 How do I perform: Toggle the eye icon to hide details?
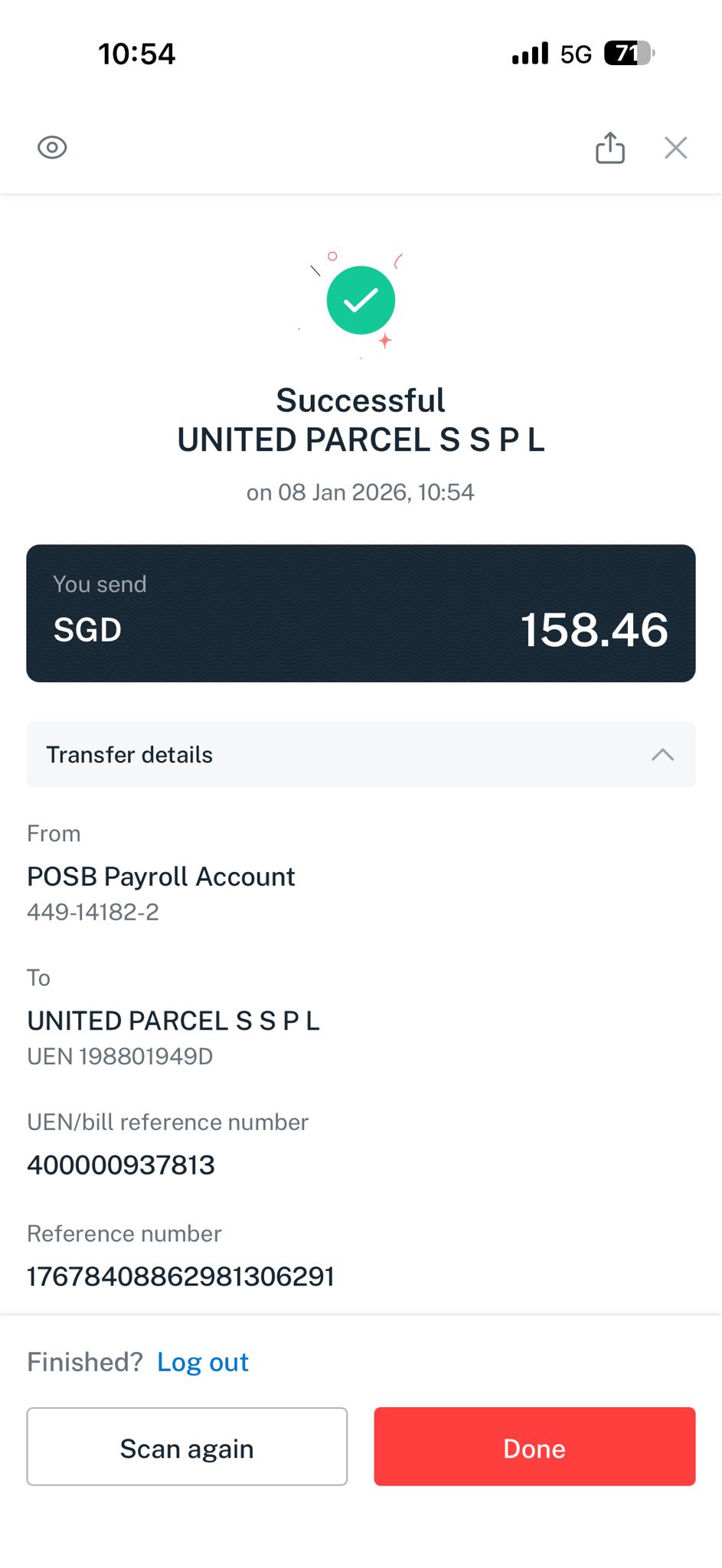coord(52,147)
